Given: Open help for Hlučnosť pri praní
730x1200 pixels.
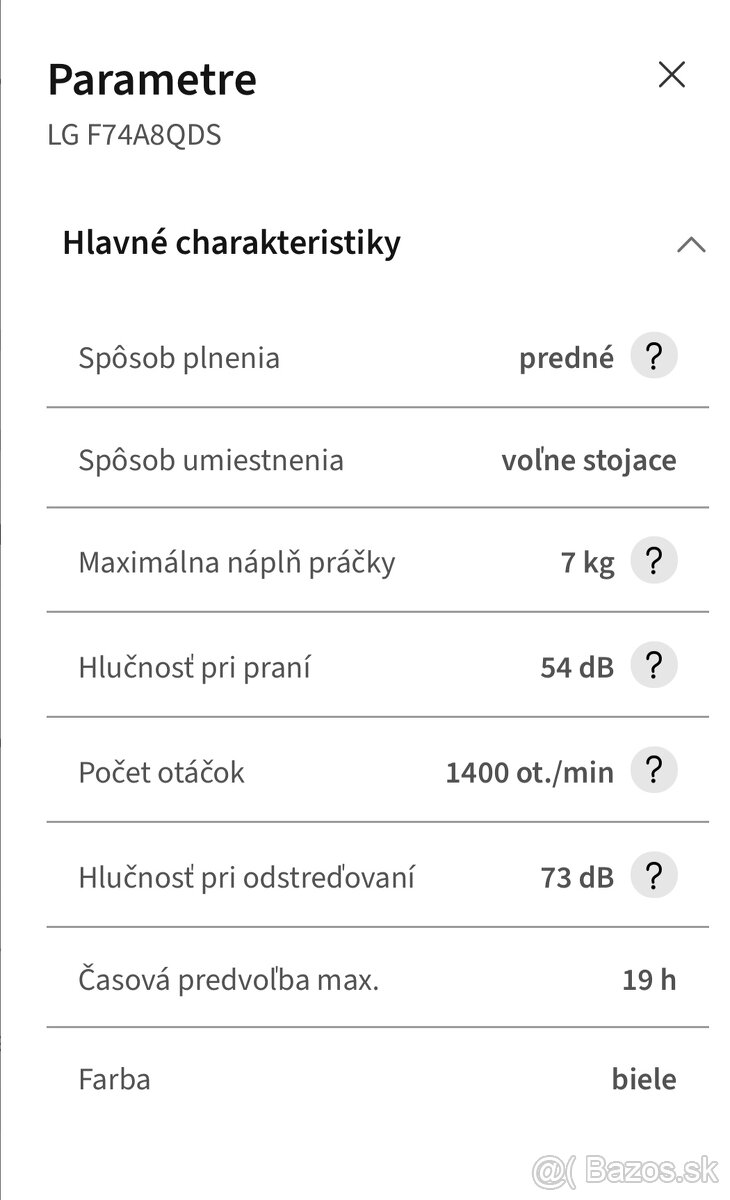Looking at the screenshot, I should (653, 666).
